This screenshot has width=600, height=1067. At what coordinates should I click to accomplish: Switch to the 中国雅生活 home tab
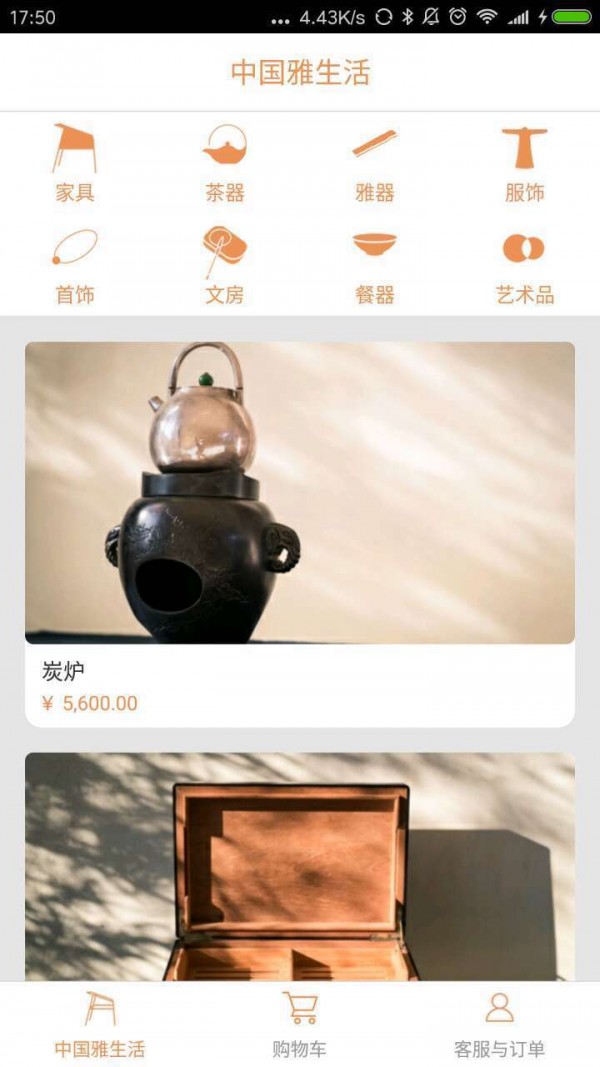[100, 1024]
